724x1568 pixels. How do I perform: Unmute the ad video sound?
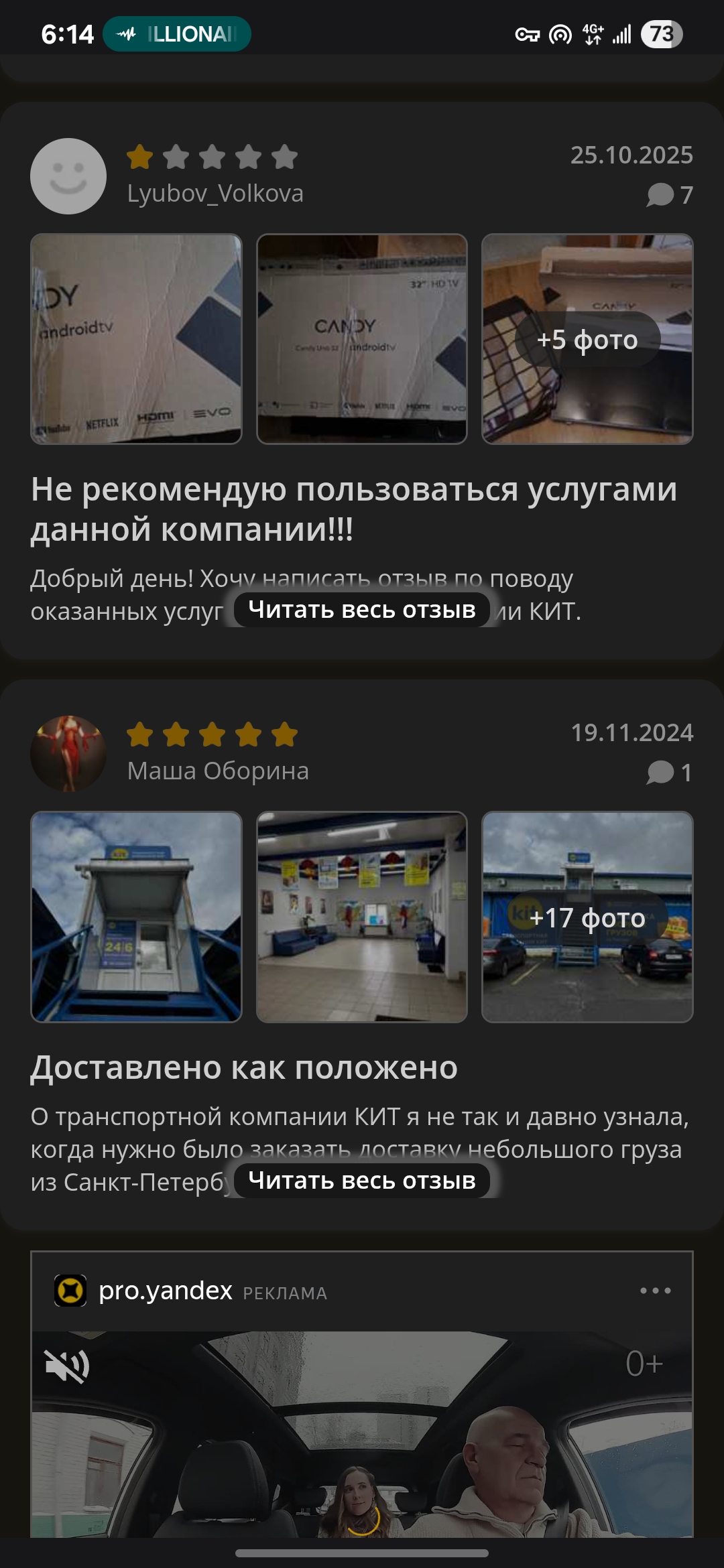click(x=66, y=1366)
